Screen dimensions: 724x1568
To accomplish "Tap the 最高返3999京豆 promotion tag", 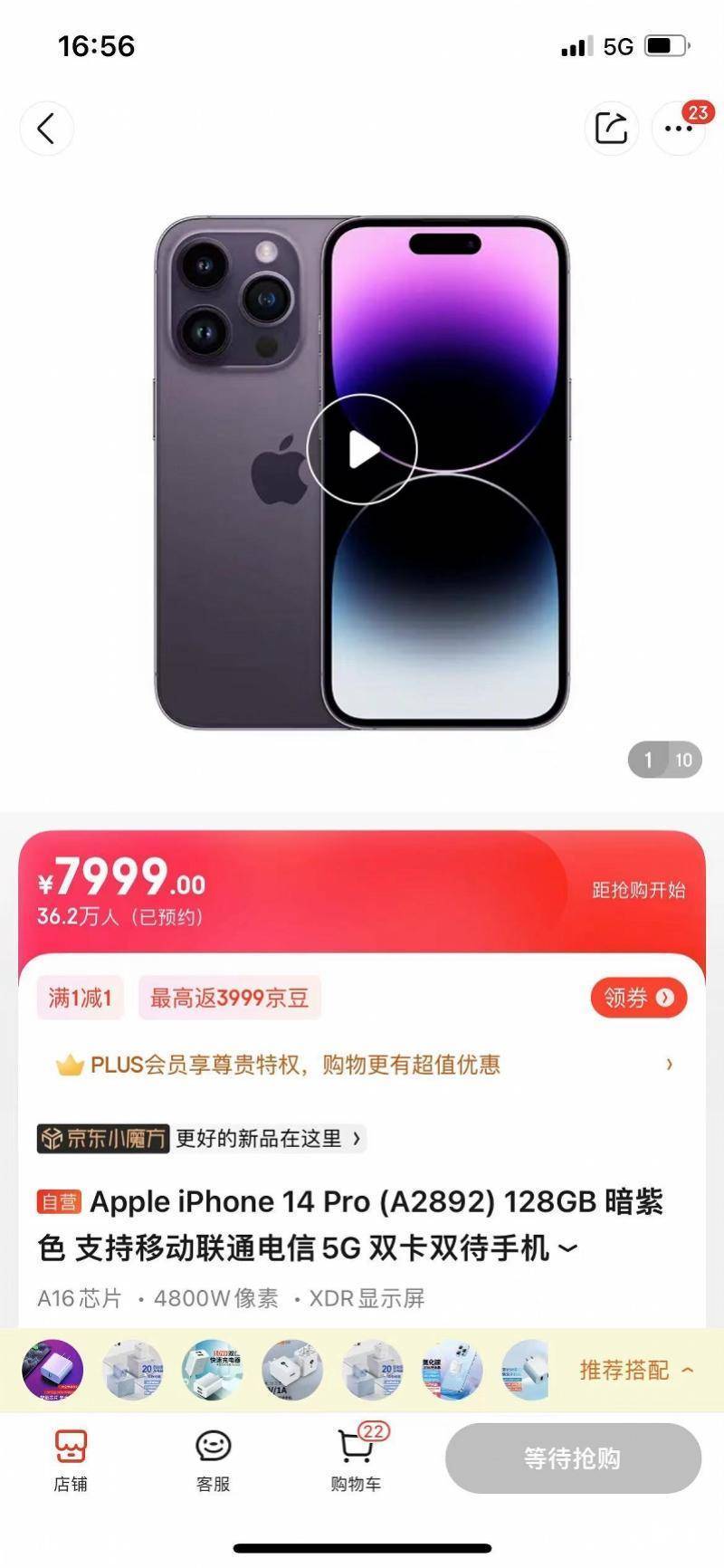I will (228, 997).
